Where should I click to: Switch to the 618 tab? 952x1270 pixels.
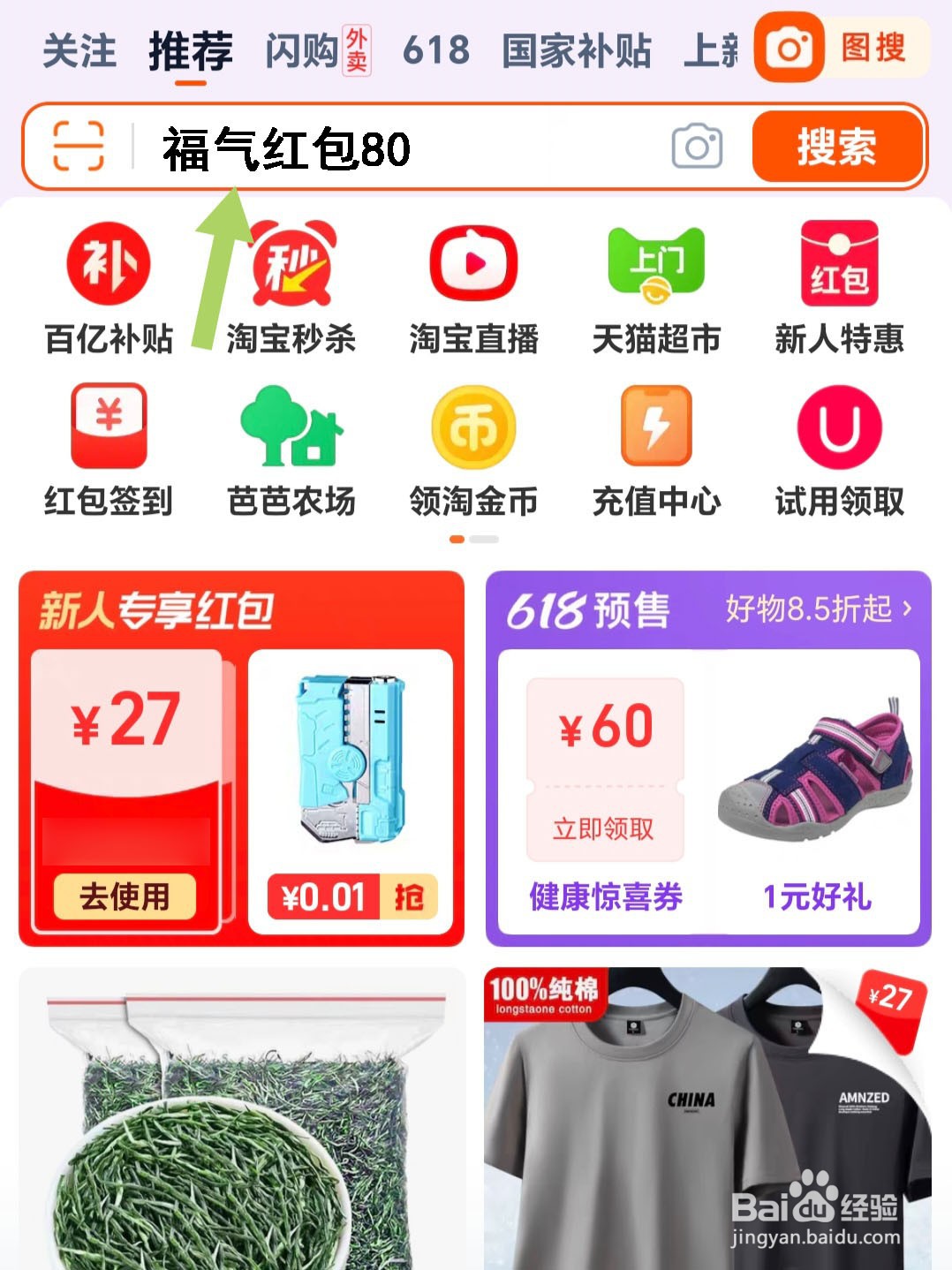point(435,50)
